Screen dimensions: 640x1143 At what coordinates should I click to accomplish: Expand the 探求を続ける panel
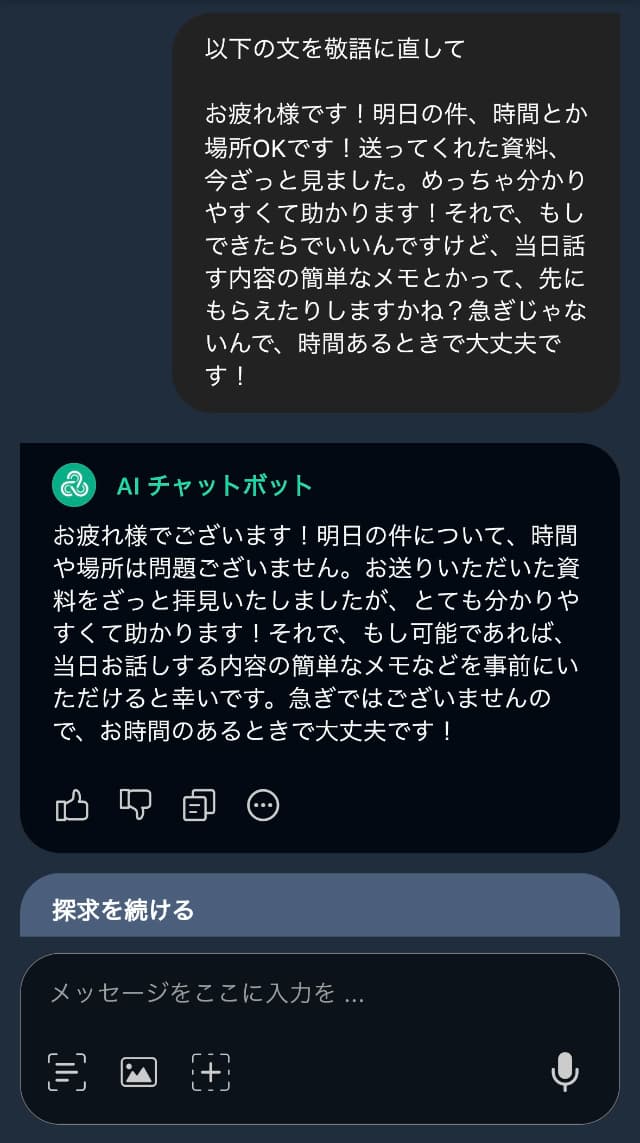point(320,909)
